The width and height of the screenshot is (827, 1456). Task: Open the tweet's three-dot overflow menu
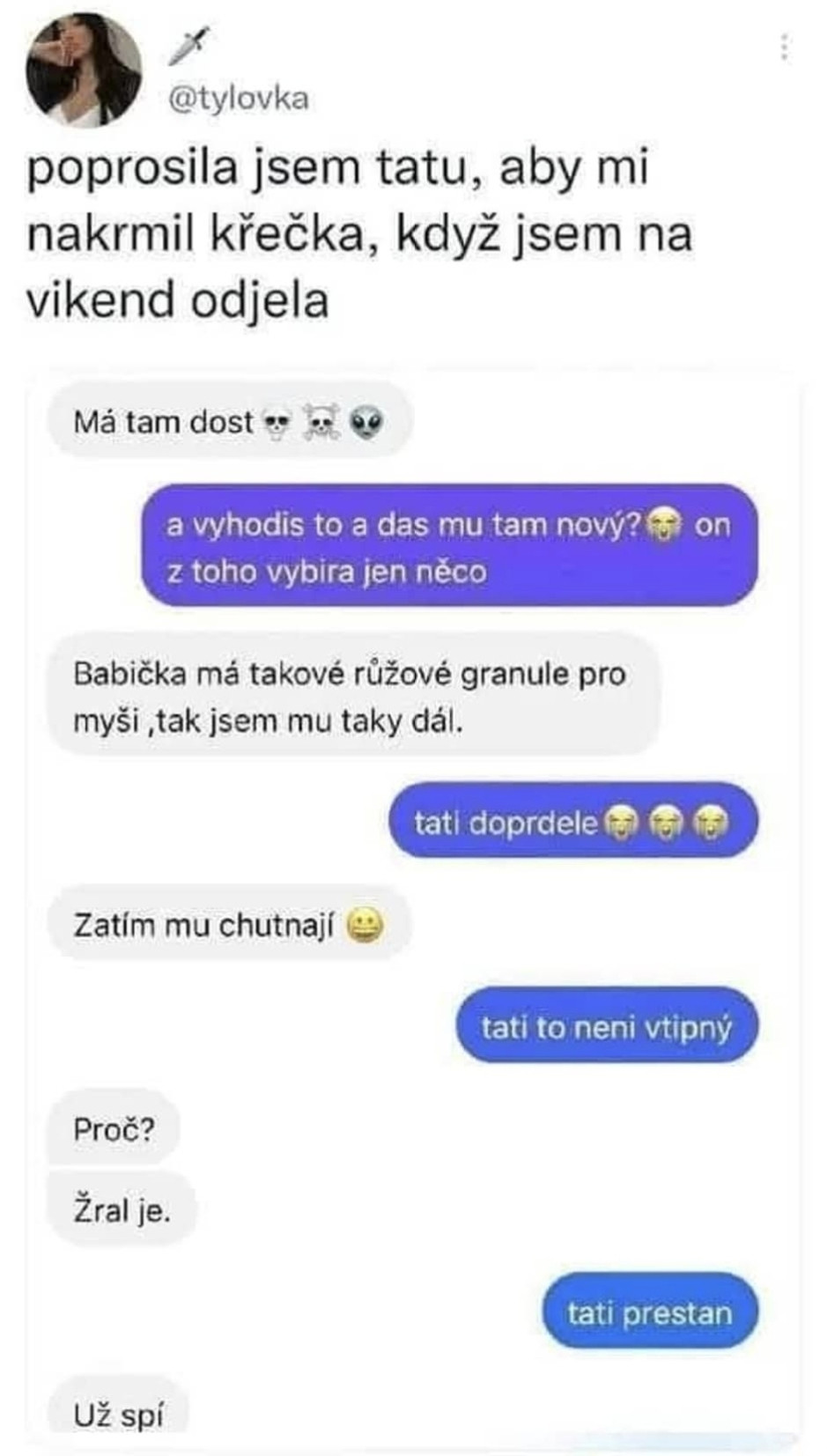pyautogui.click(x=784, y=48)
